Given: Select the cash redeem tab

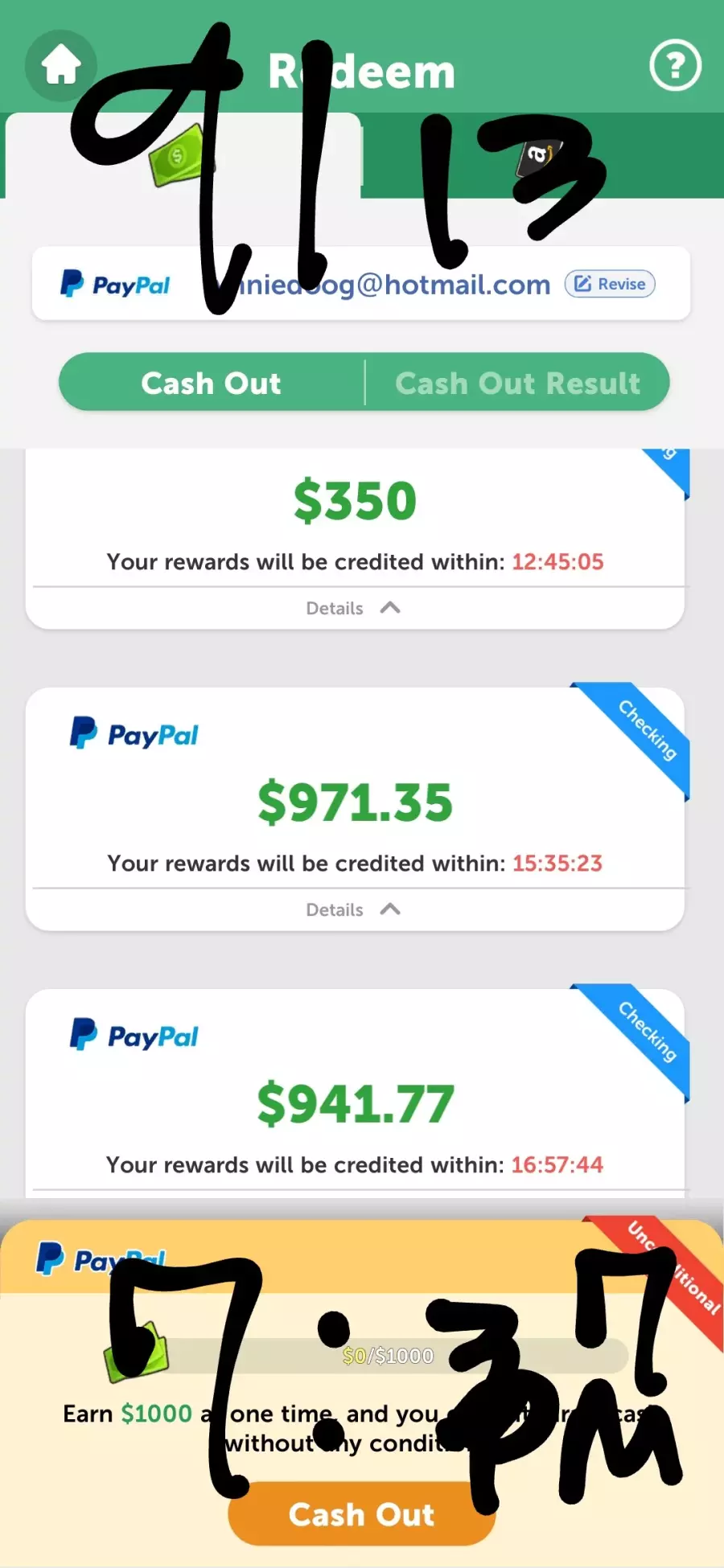Looking at the screenshot, I should coord(183,155).
